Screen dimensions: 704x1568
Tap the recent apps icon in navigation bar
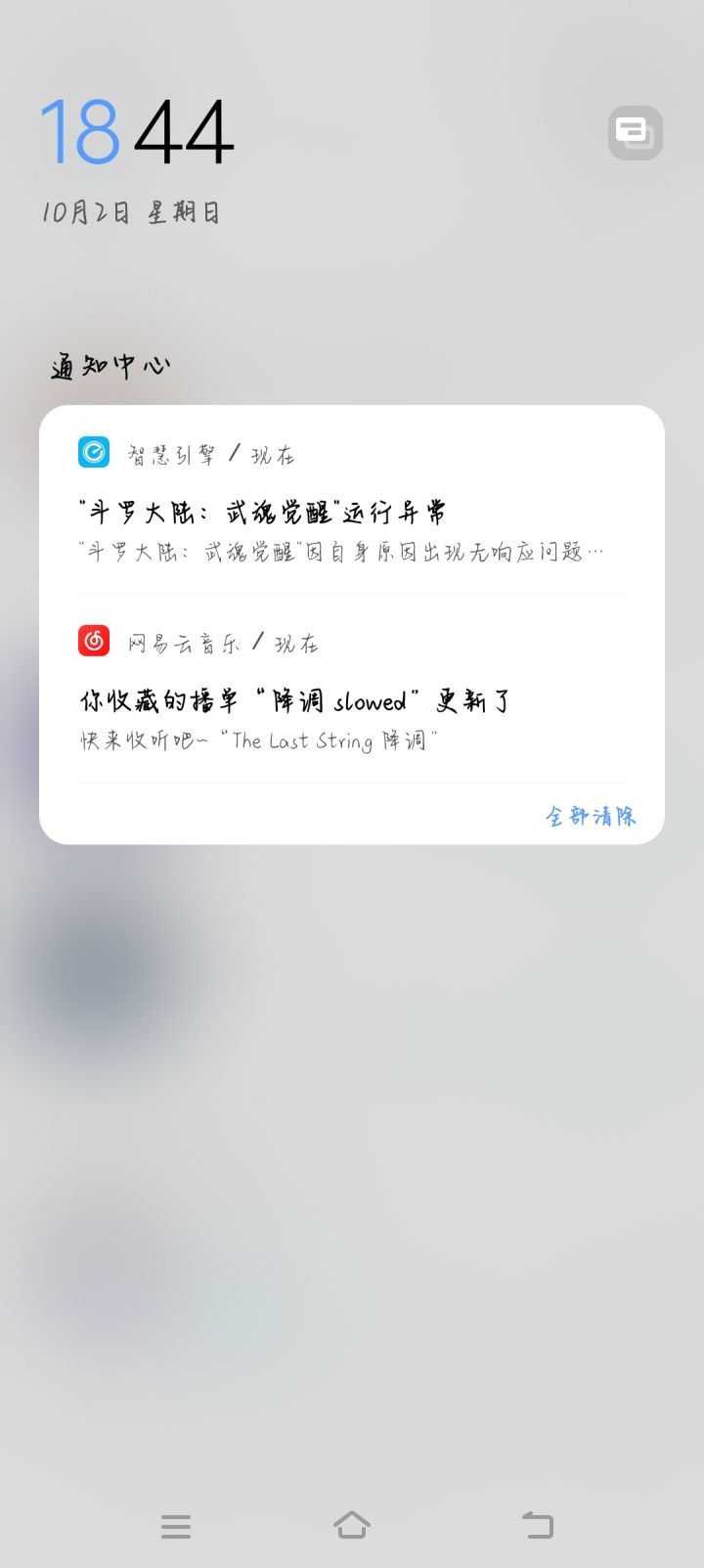coord(176,1524)
